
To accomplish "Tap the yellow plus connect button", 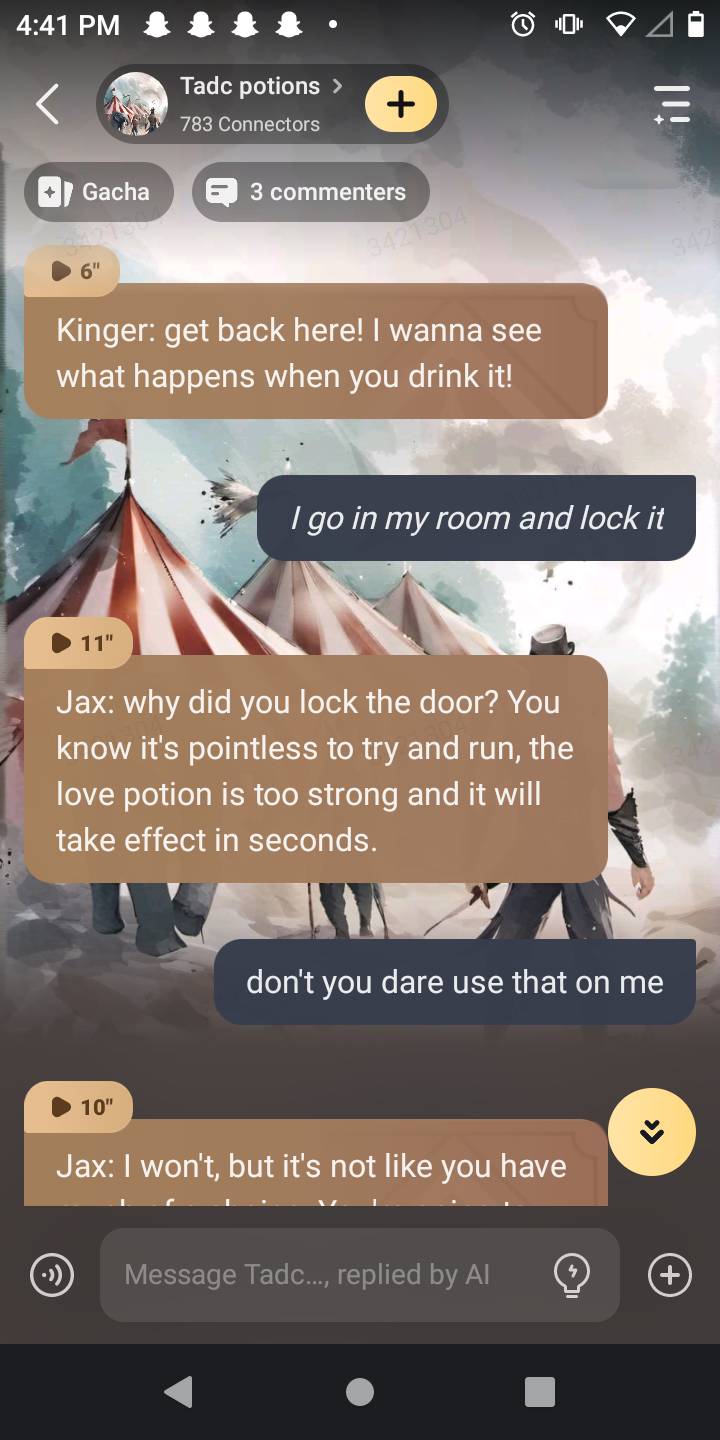I will point(400,104).
